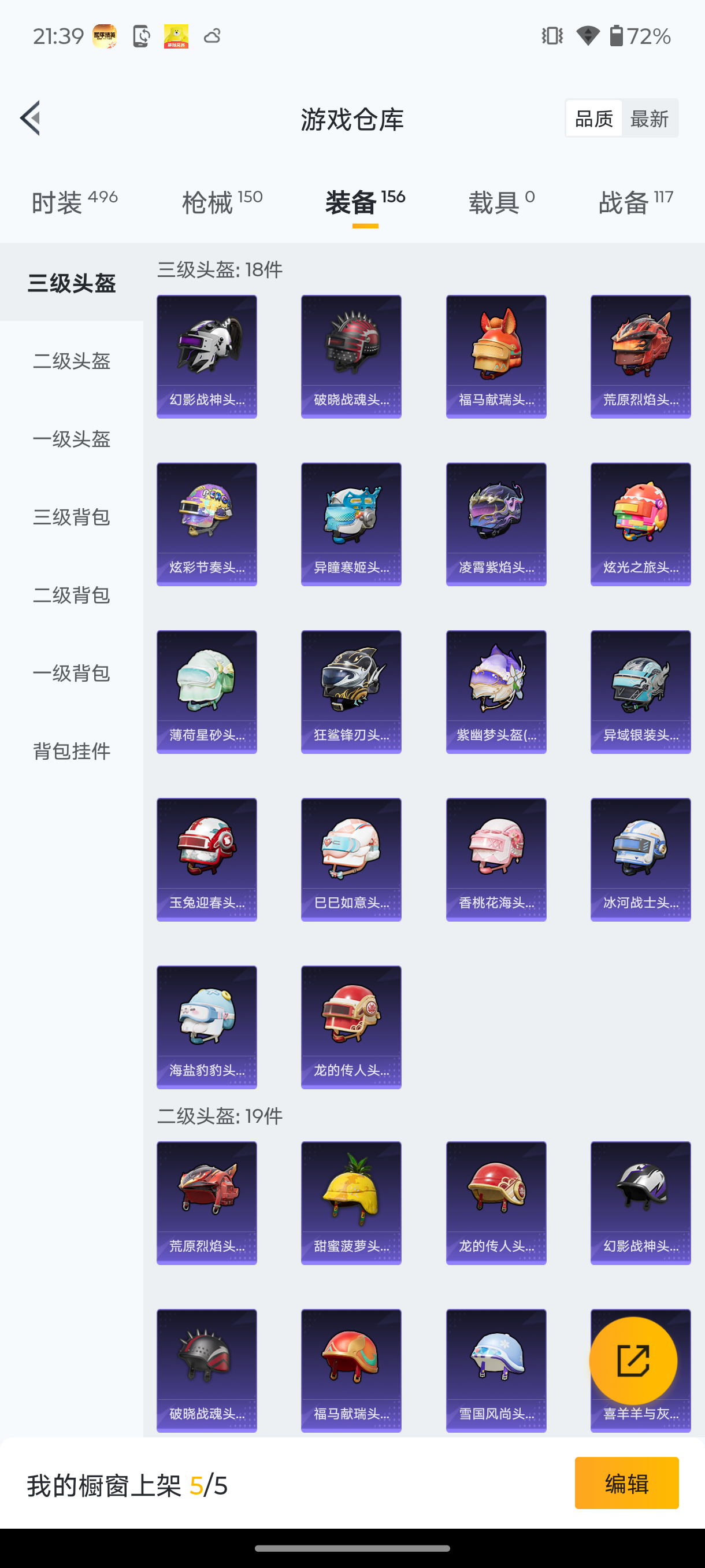Toggle the cloud status icon in status bar
The image size is (705, 1568).
click(211, 36)
